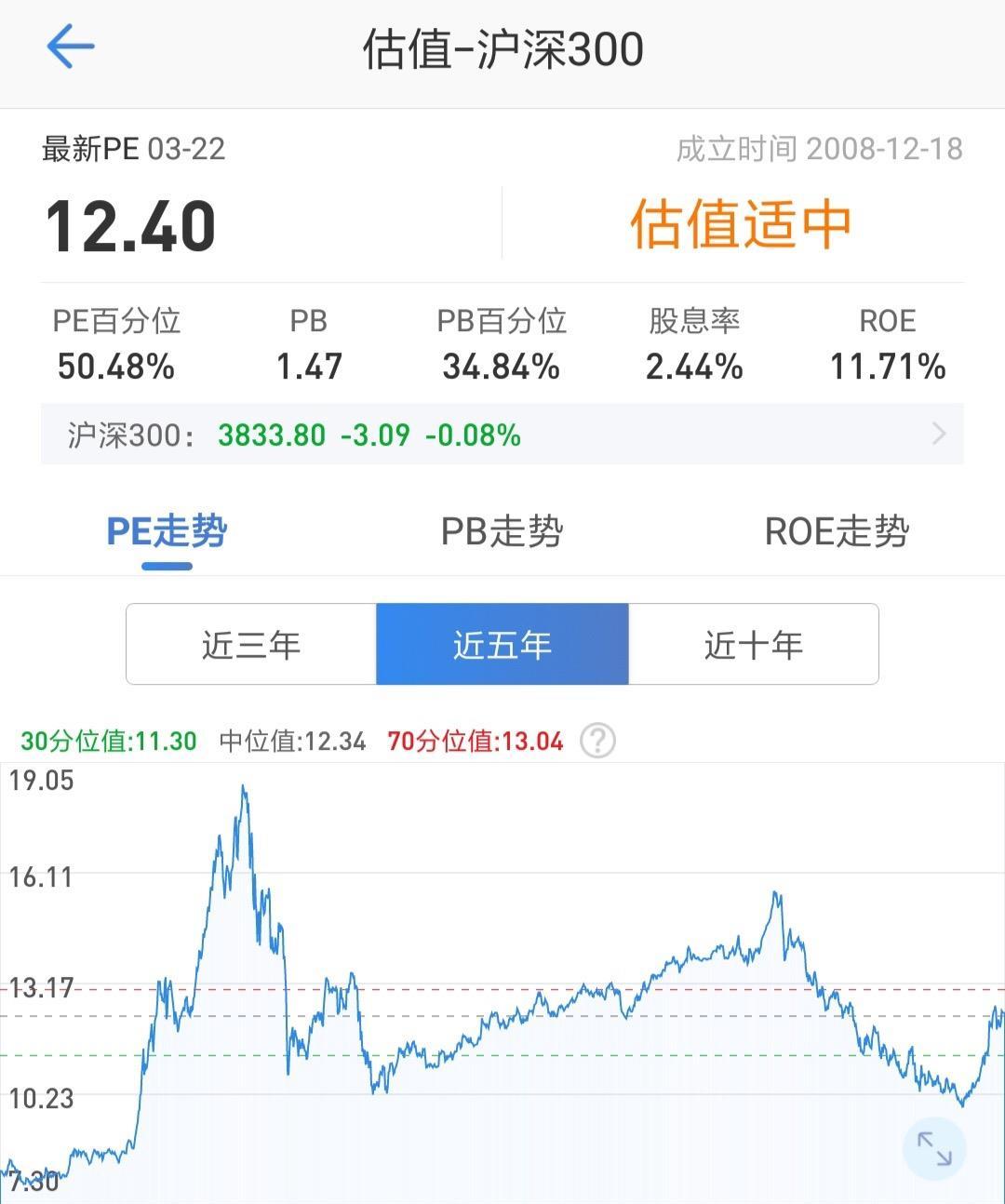This screenshot has height=1204, width=1005.
Task: Click the chevron next to 沪深300 index row
Action: (940, 434)
